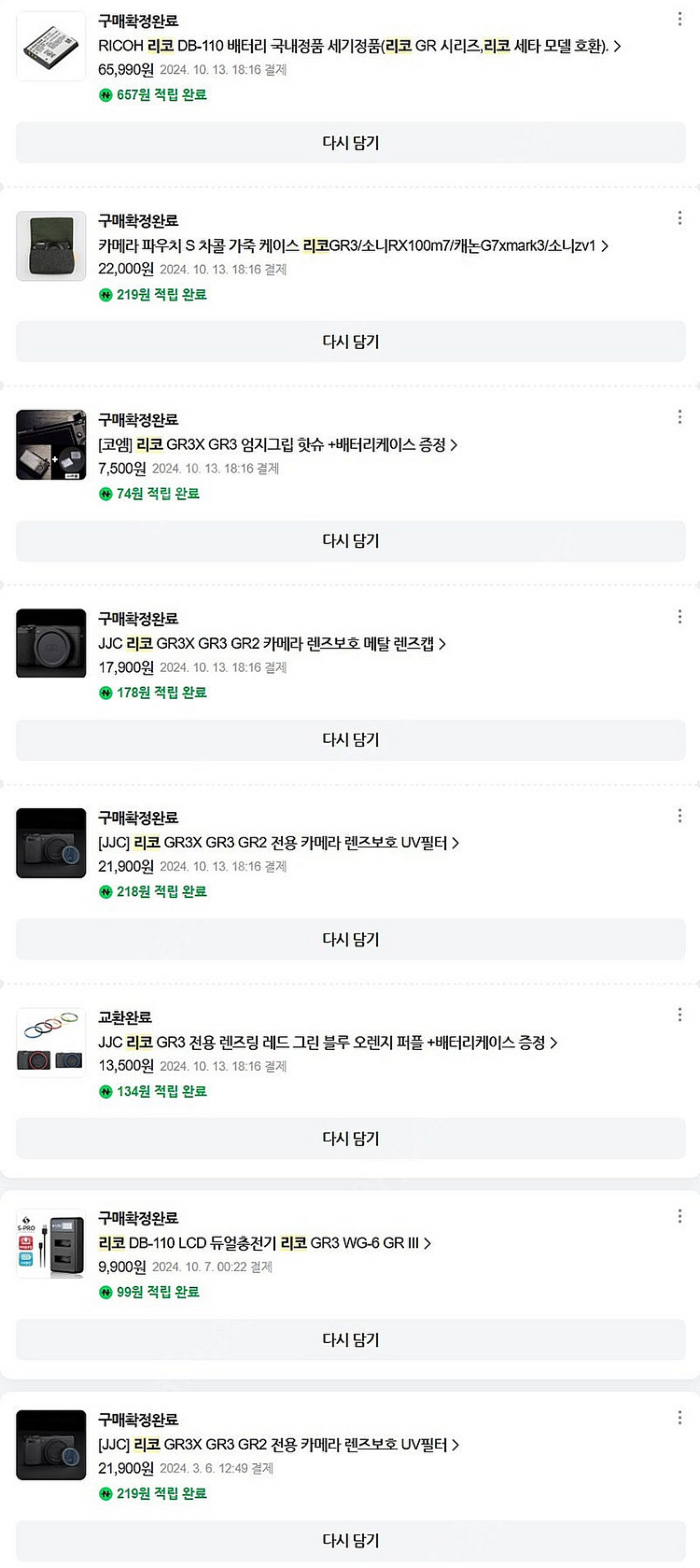Tap 다시 담기 for UV필터 order from 2024. 3. 6.
Viewport: 700px width, 1568px height.
(350, 1540)
